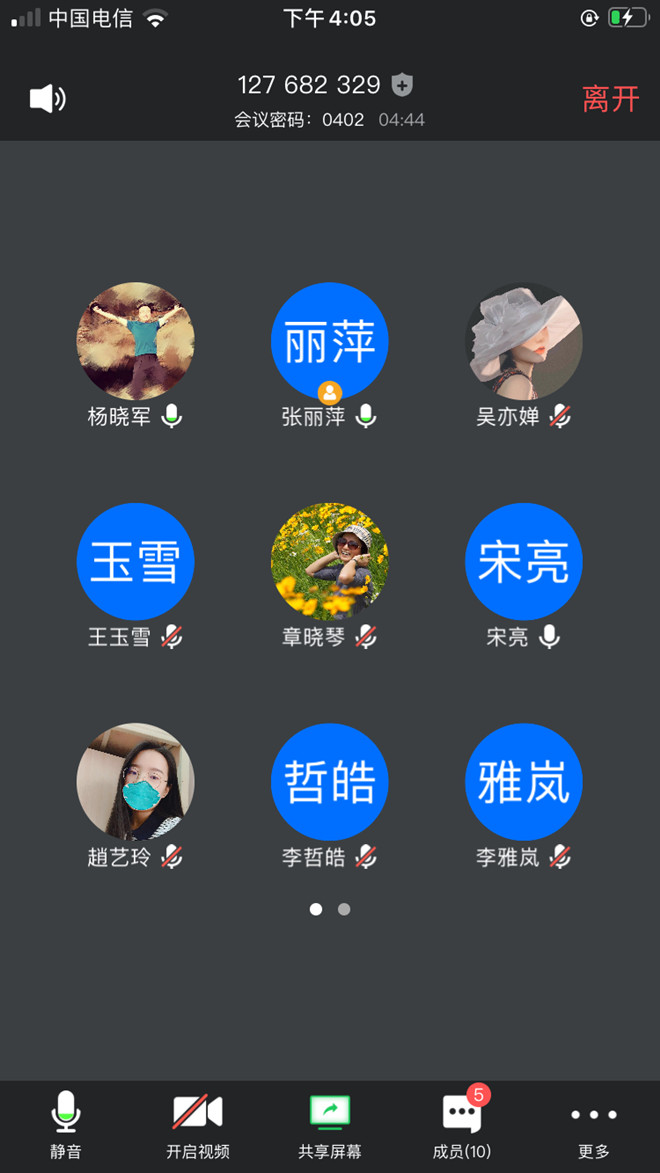This screenshot has width=660, height=1173.
Task: Select participant 张丽萍's avatar
Action: [330, 341]
